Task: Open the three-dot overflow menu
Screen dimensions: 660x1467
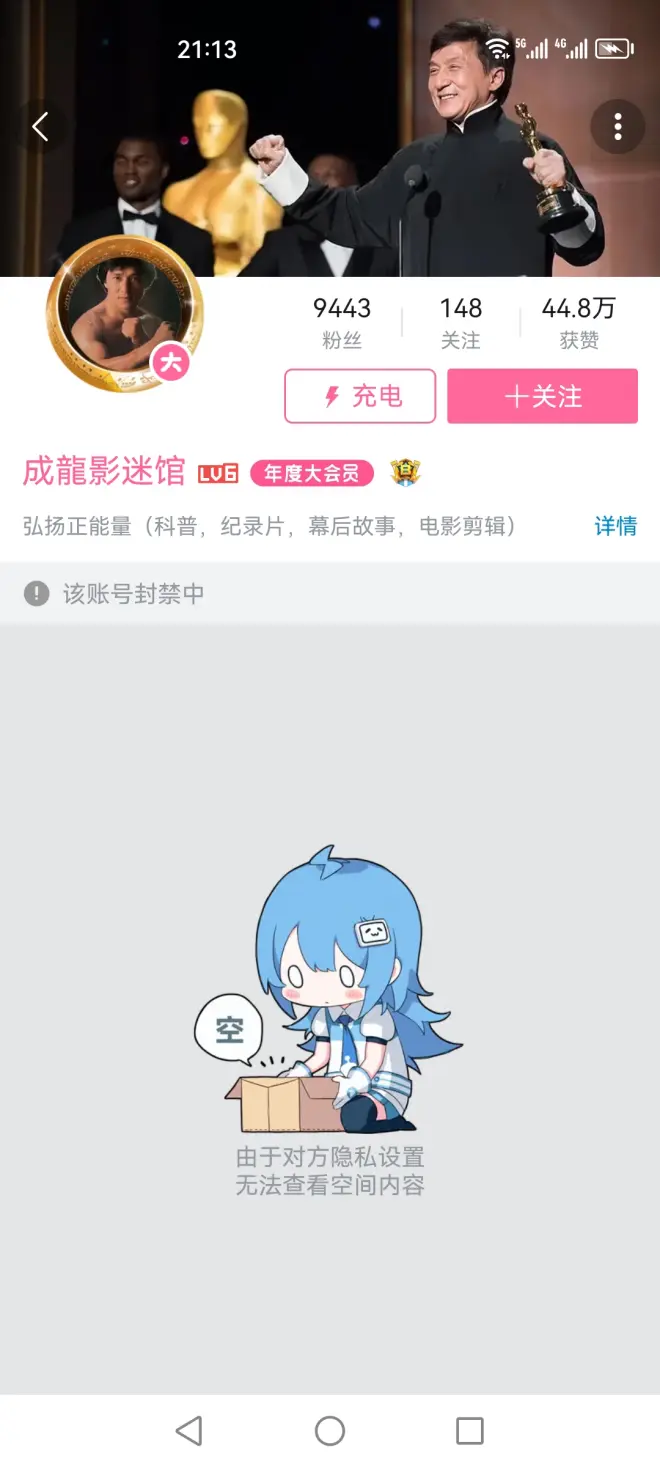Action: click(617, 127)
